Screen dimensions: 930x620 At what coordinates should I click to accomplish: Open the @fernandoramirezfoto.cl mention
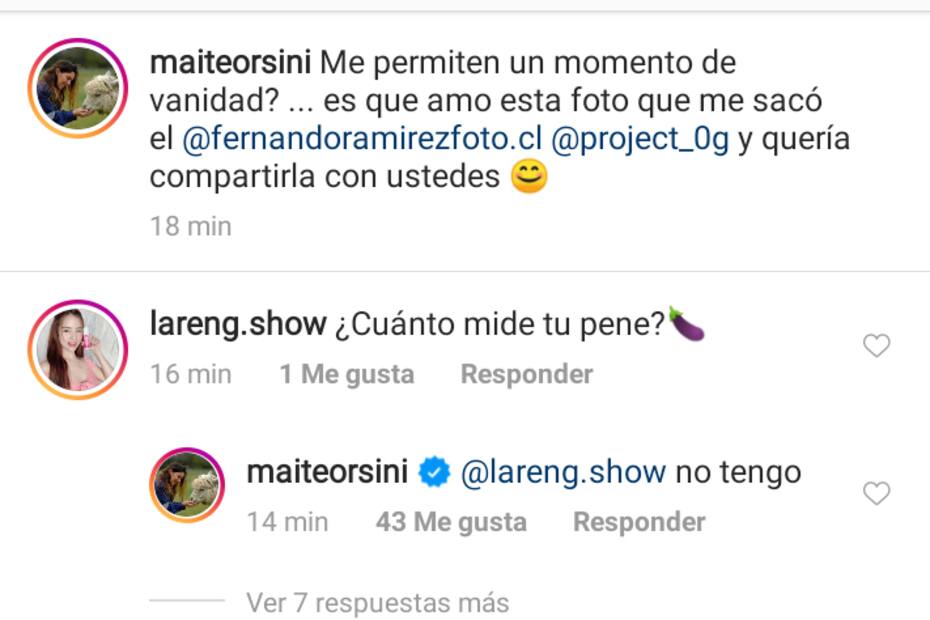[x=362, y=140]
